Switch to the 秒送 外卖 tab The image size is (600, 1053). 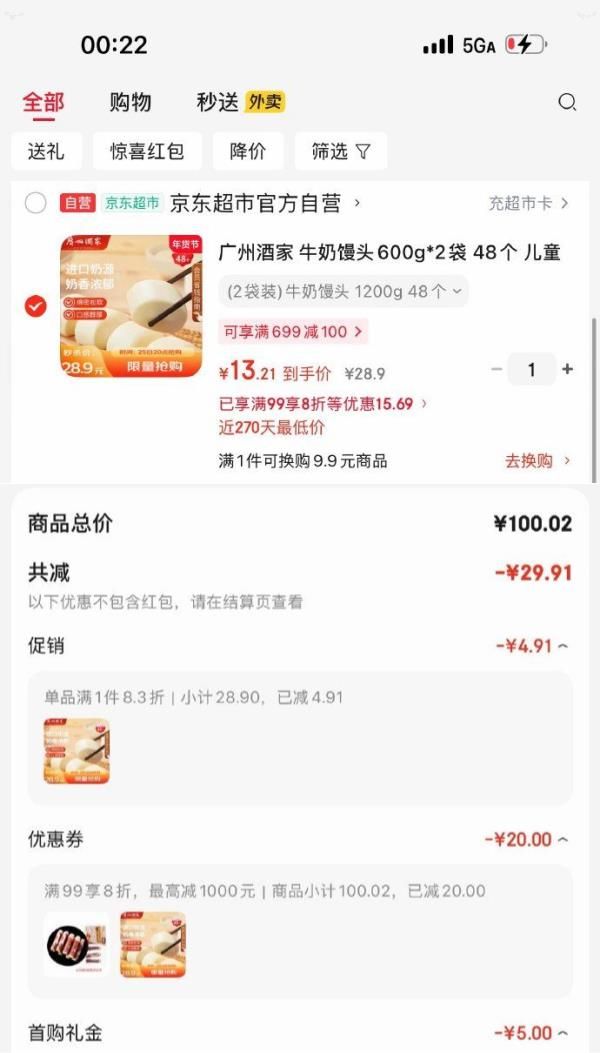pos(240,102)
